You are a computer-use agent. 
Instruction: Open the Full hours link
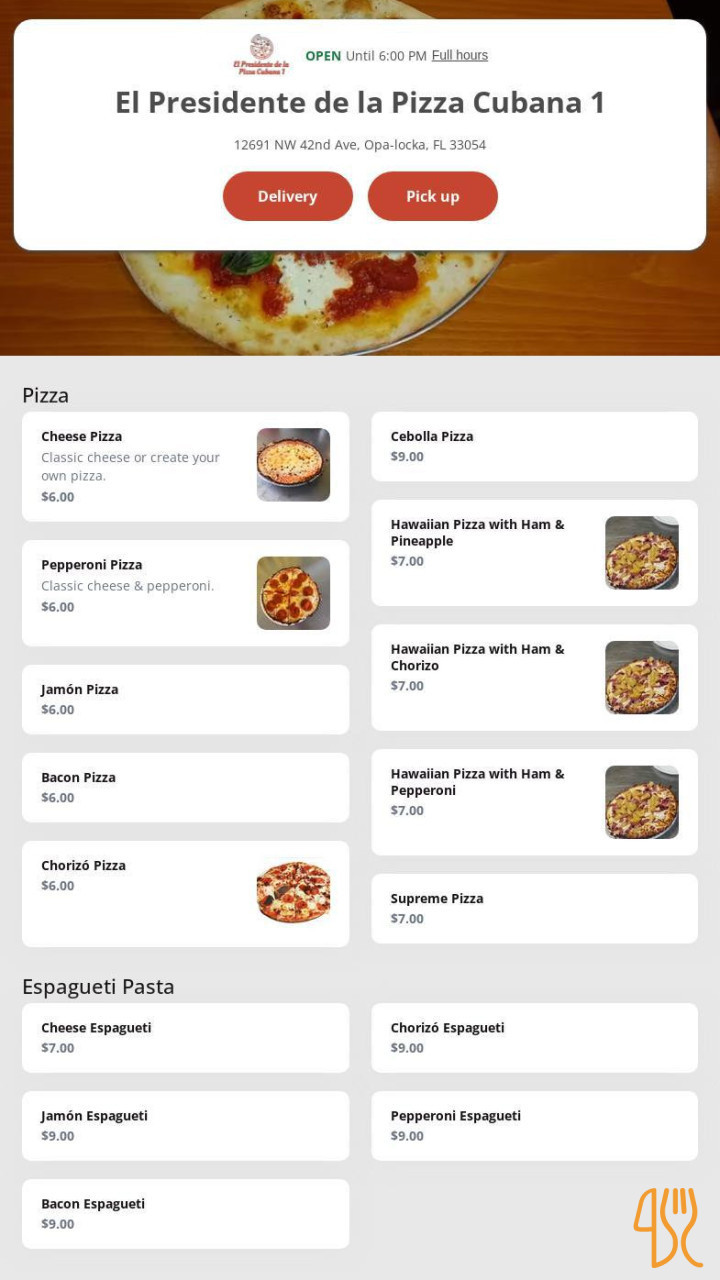459,56
